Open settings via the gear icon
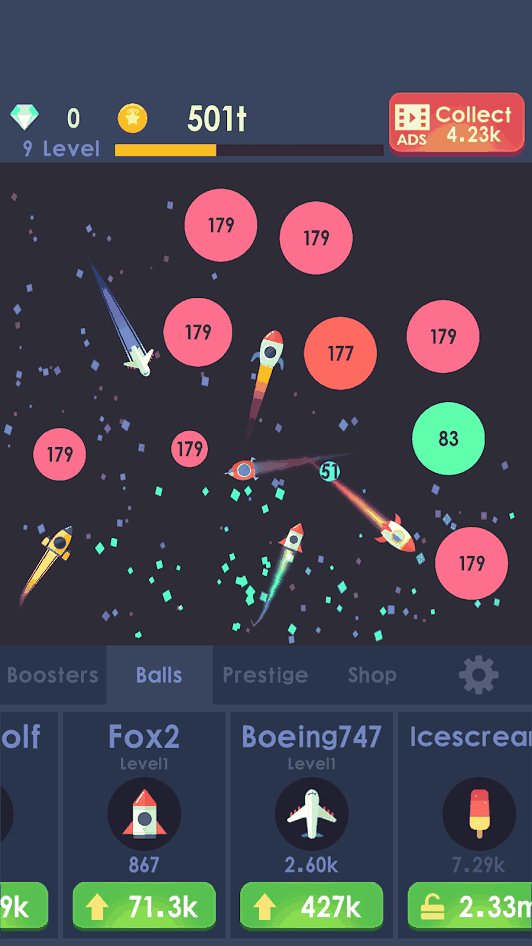Image resolution: width=532 pixels, height=946 pixels. coord(479,675)
